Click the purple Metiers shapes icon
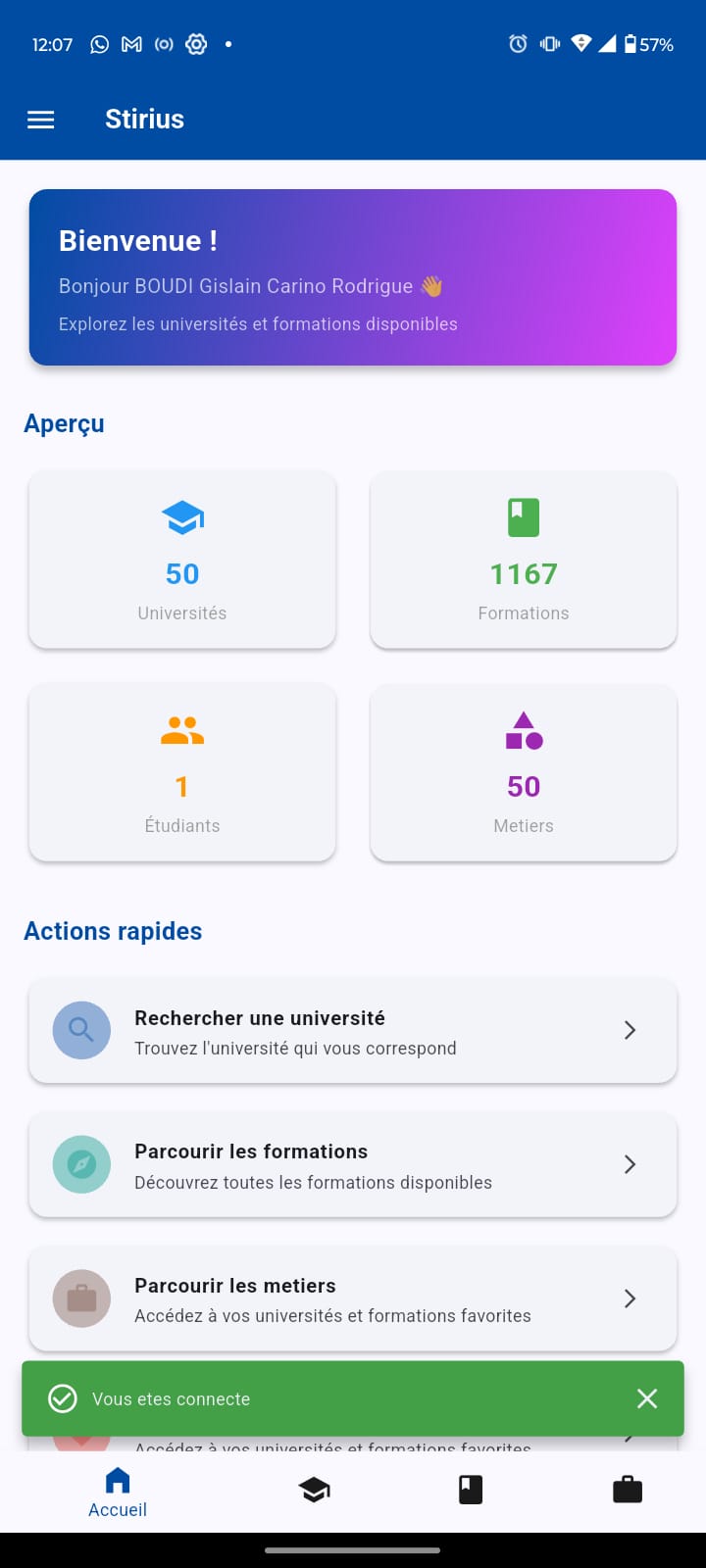The height and width of the screenshot is (1568, 706). click(x=523, y=729)
